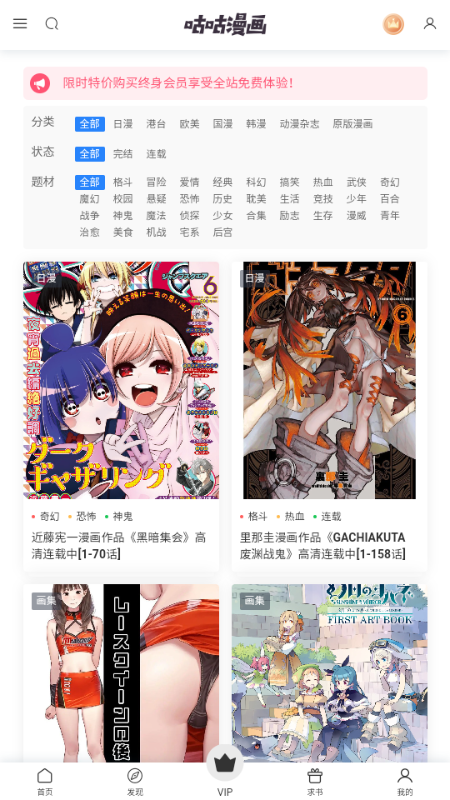This screenshot has width=450, height=800.
Task: Switch to the 发现 tab
Action: click(135, 782)
